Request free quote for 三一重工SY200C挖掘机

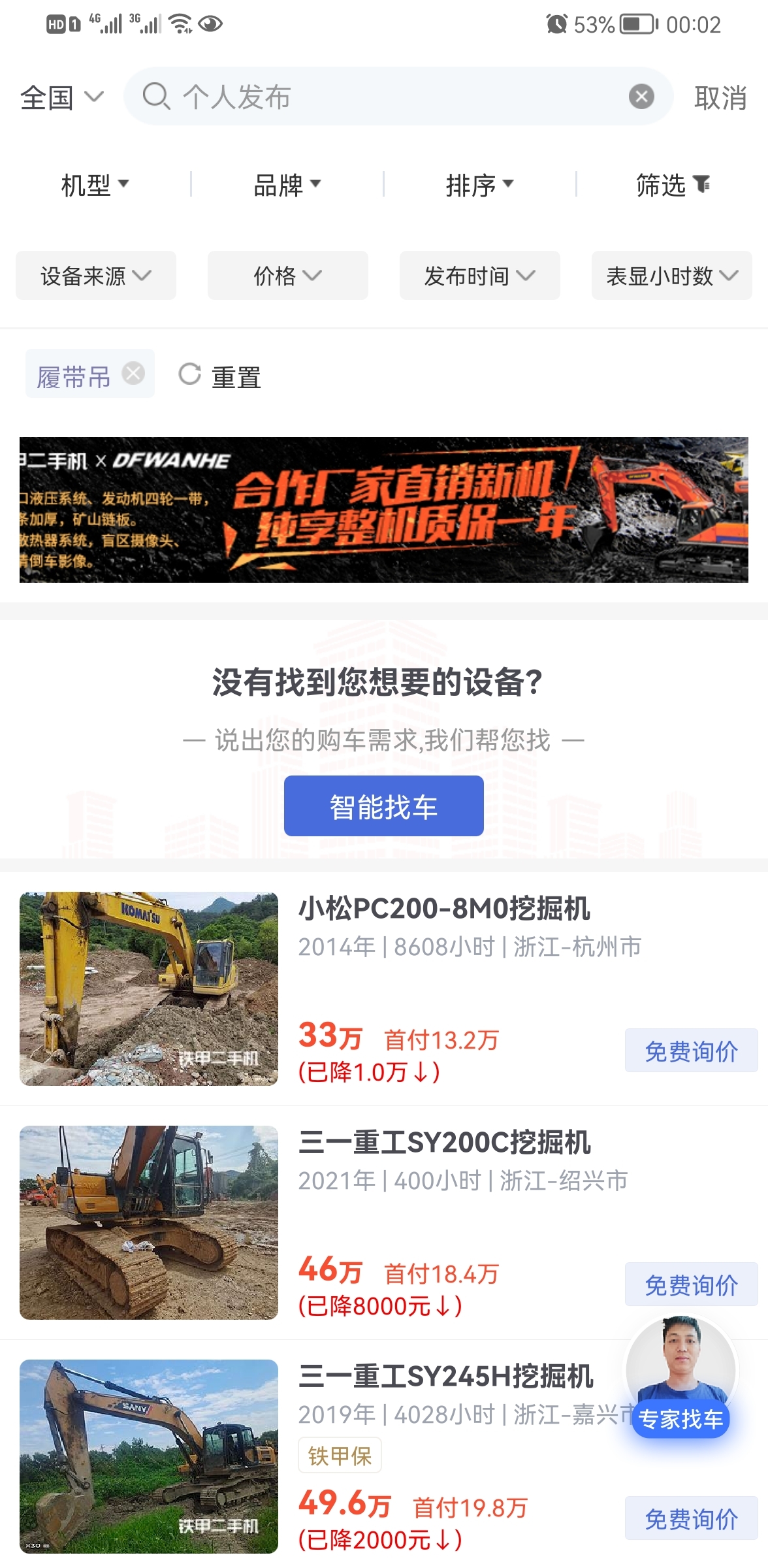coord(692,1284)
